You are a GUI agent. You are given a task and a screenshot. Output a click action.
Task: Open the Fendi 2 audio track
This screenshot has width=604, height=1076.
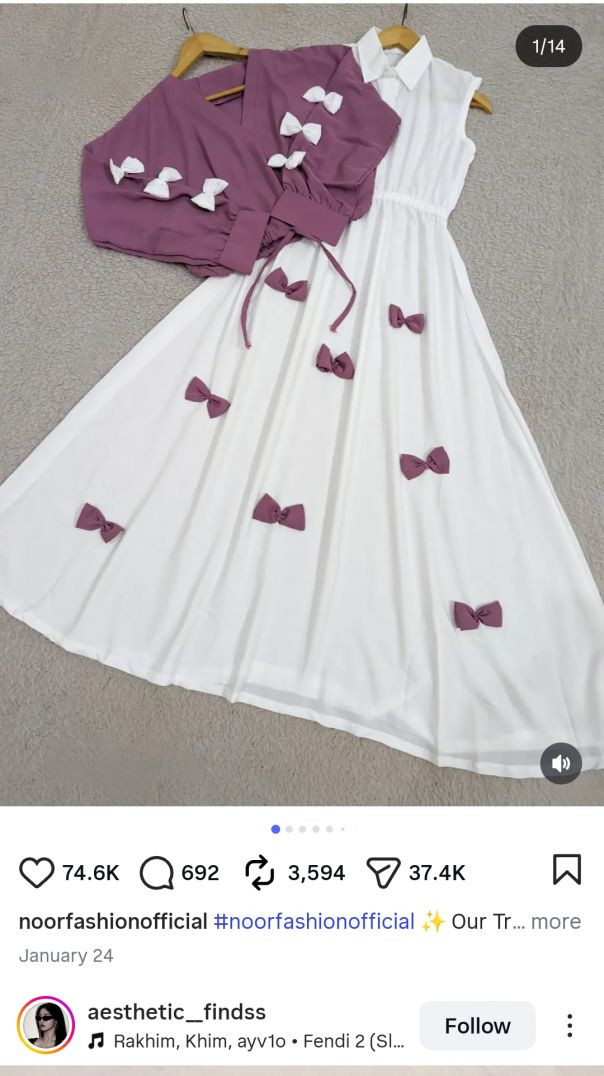(256, 1041)
